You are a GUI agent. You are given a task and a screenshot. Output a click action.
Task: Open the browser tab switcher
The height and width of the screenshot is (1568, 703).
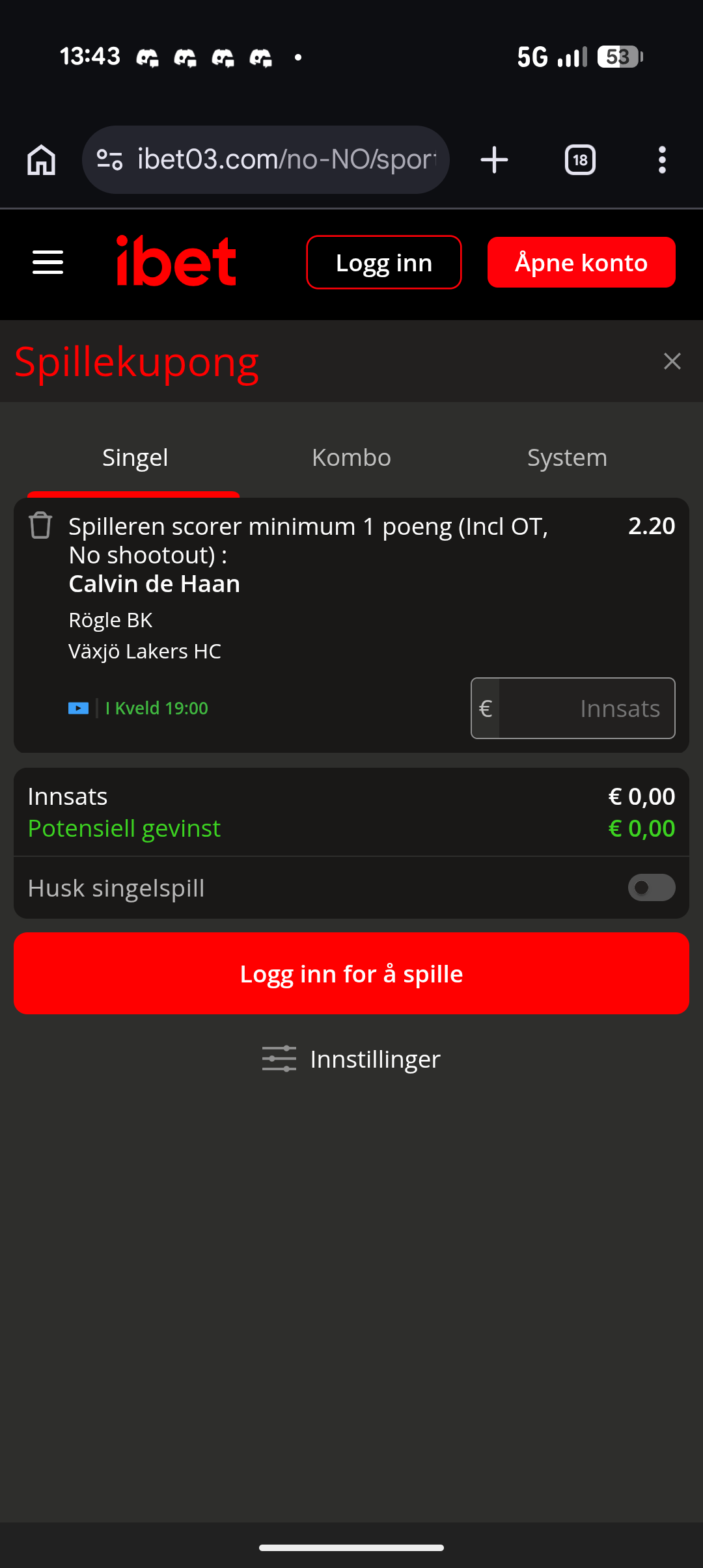pyautogui.click(x=580, y=160)
